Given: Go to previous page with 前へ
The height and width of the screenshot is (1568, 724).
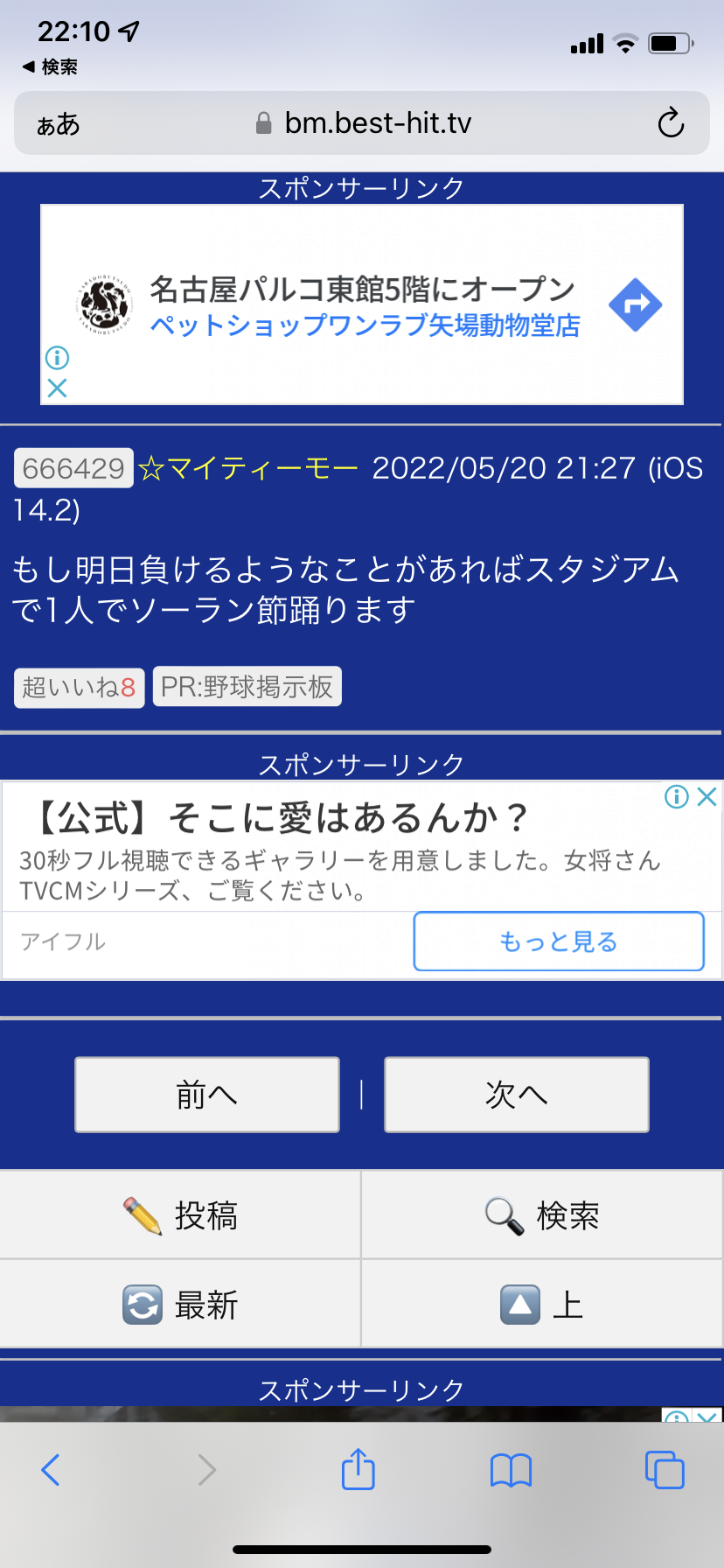Looking at the screenshot, I should click(x=207, y=1095).
